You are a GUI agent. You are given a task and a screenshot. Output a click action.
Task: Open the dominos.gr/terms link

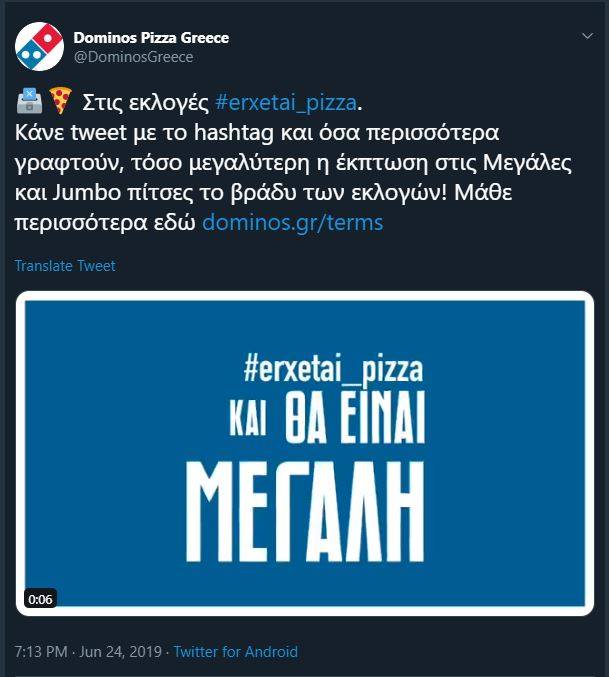coord(292,222)
